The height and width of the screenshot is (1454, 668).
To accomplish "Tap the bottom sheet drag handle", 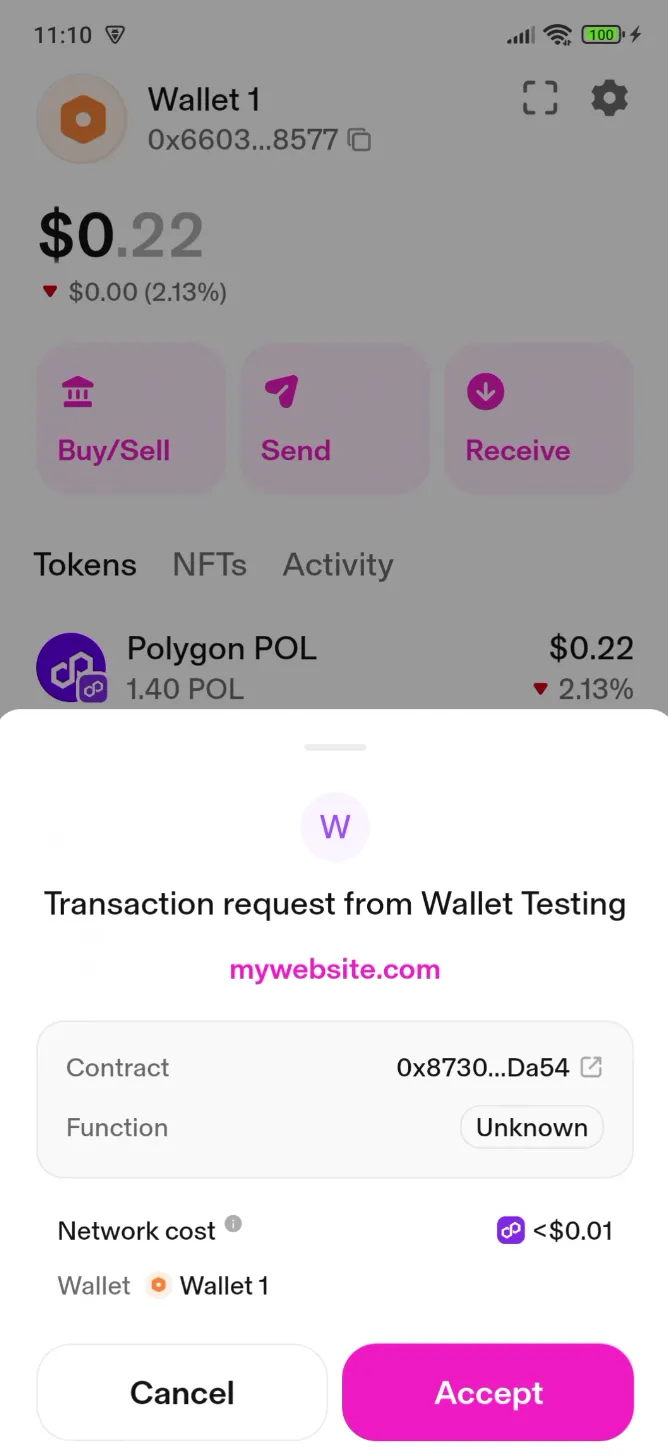I will point(335,747).
